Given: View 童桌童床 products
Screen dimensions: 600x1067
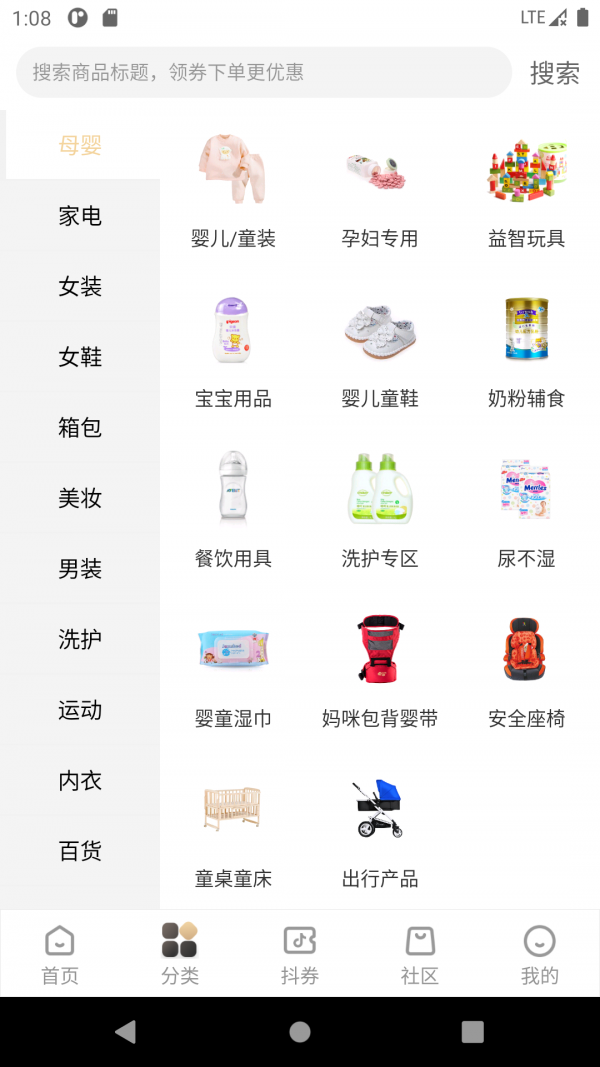Looking at the screenshot, I should 233,830.
